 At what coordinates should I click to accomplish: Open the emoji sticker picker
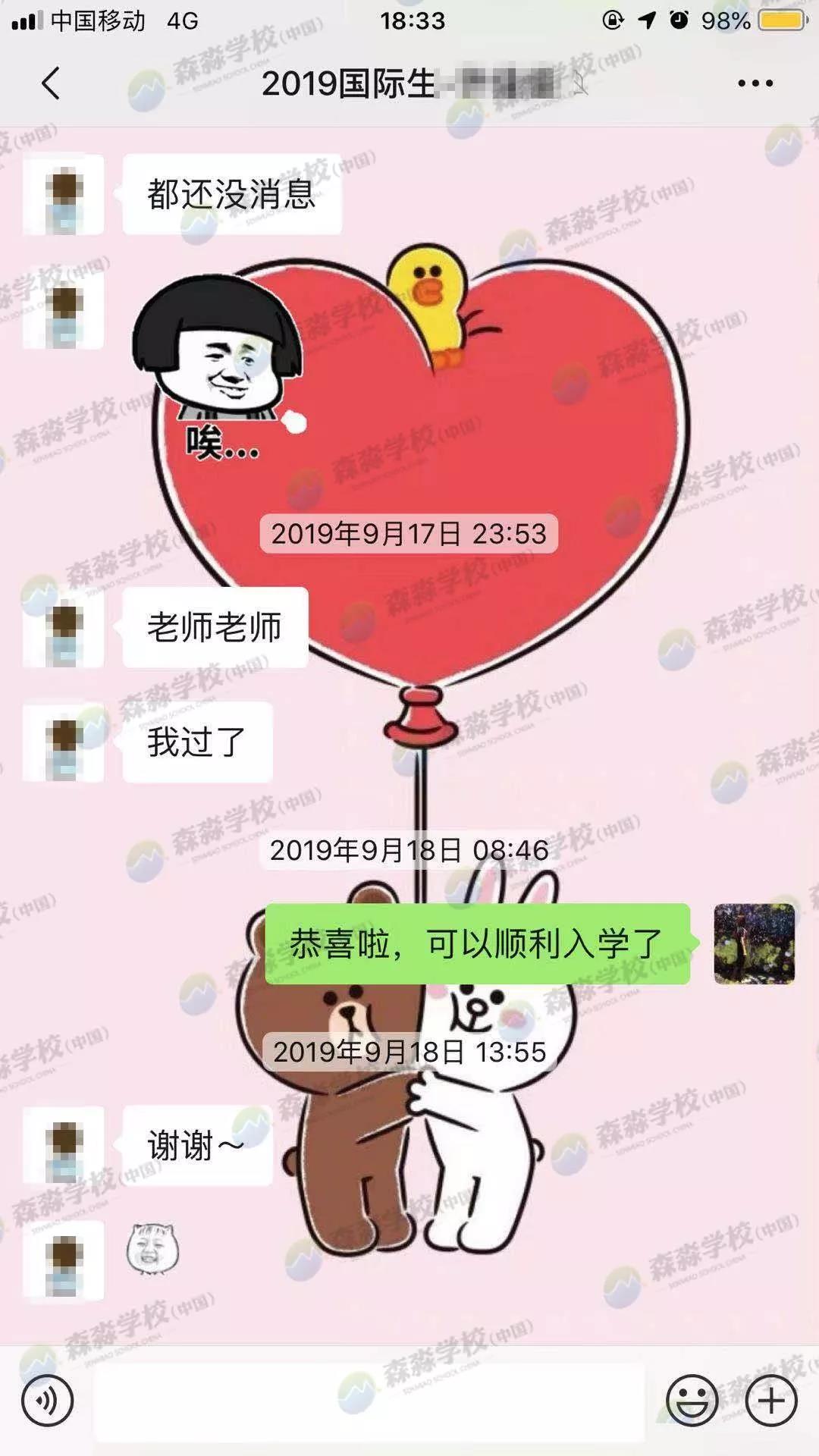pos(692,1401)
